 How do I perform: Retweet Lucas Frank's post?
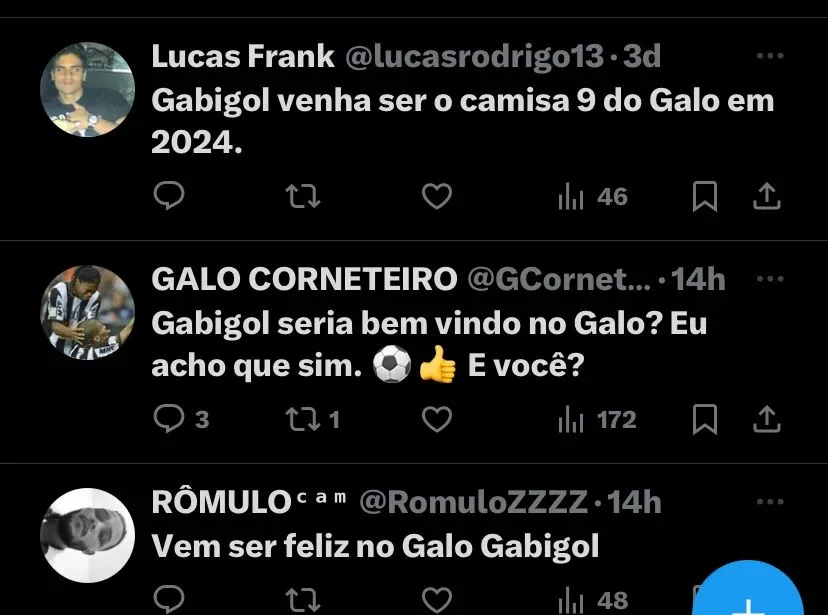point(303,197)
